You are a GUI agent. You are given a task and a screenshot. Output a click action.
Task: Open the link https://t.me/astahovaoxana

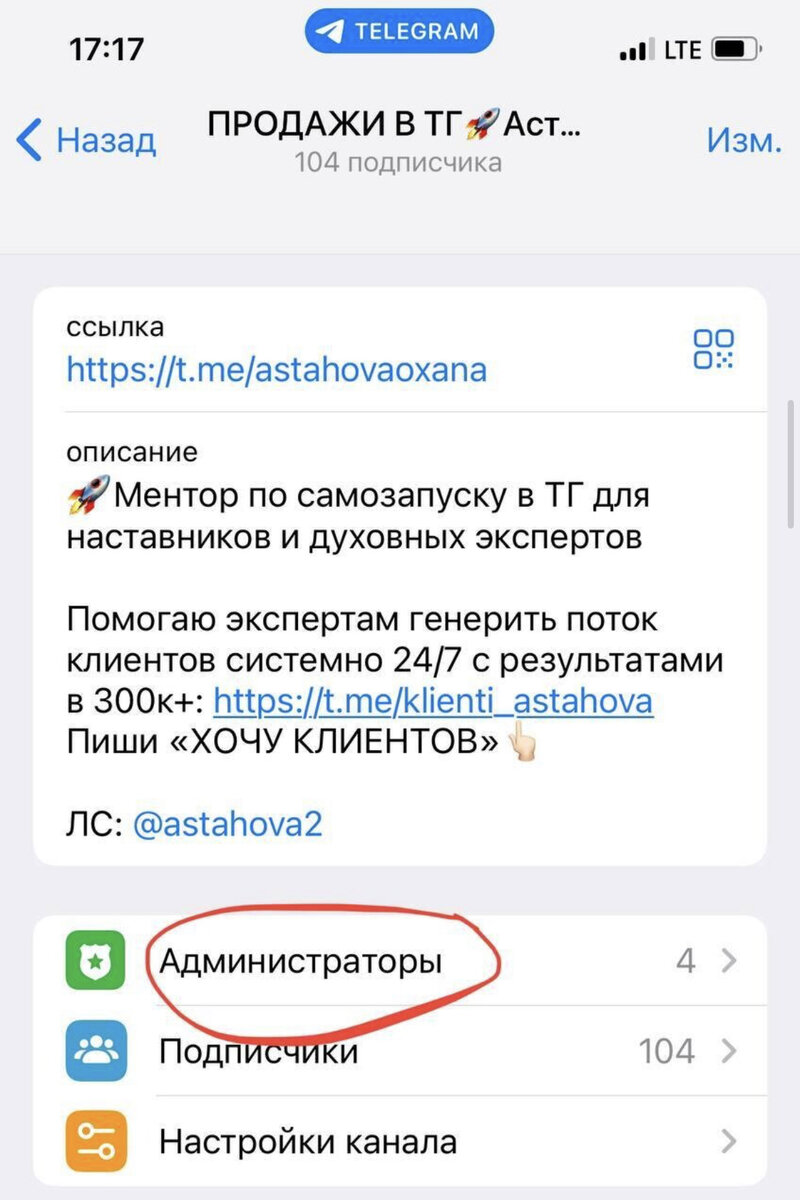click(276, 370)
